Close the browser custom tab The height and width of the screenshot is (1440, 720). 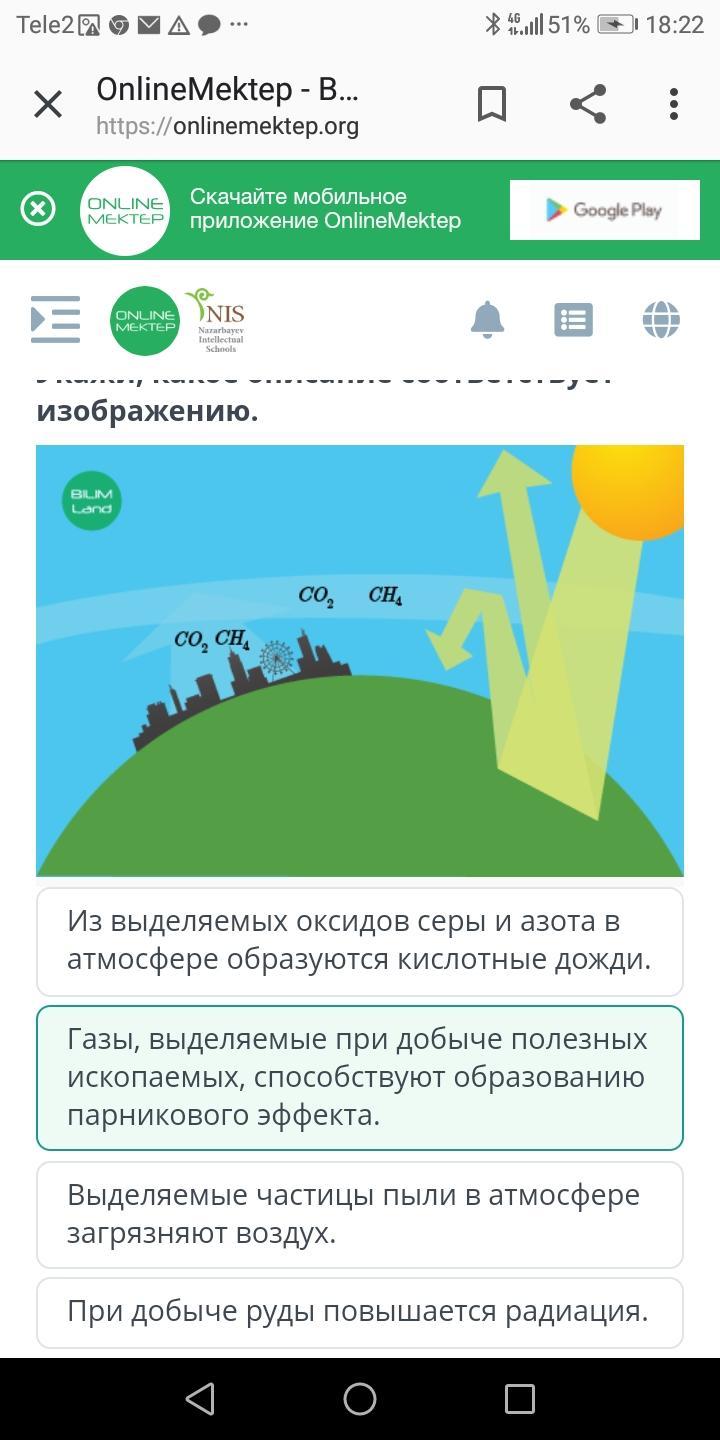coord(48,104)
